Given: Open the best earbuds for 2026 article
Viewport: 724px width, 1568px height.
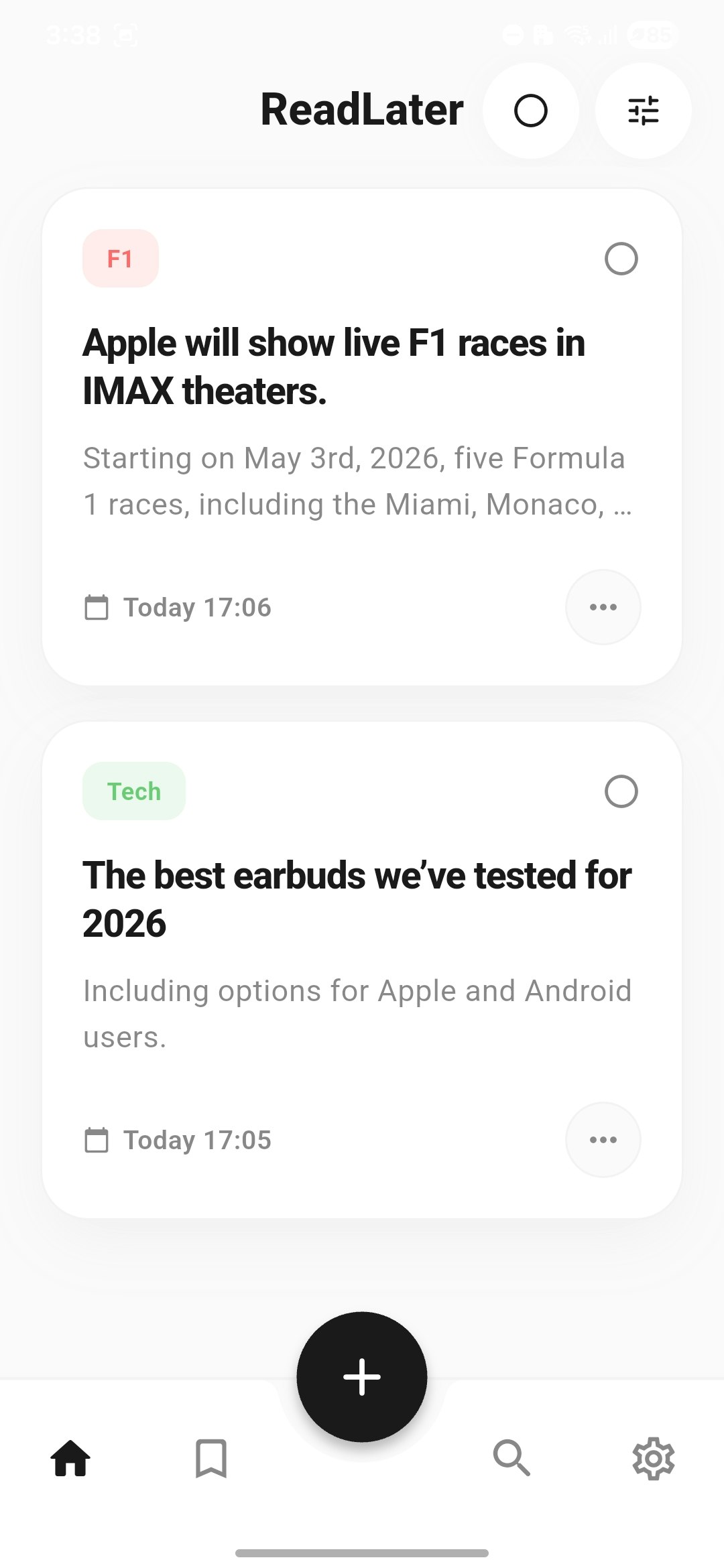Looking at the screenshot, I should click(357, 899).
